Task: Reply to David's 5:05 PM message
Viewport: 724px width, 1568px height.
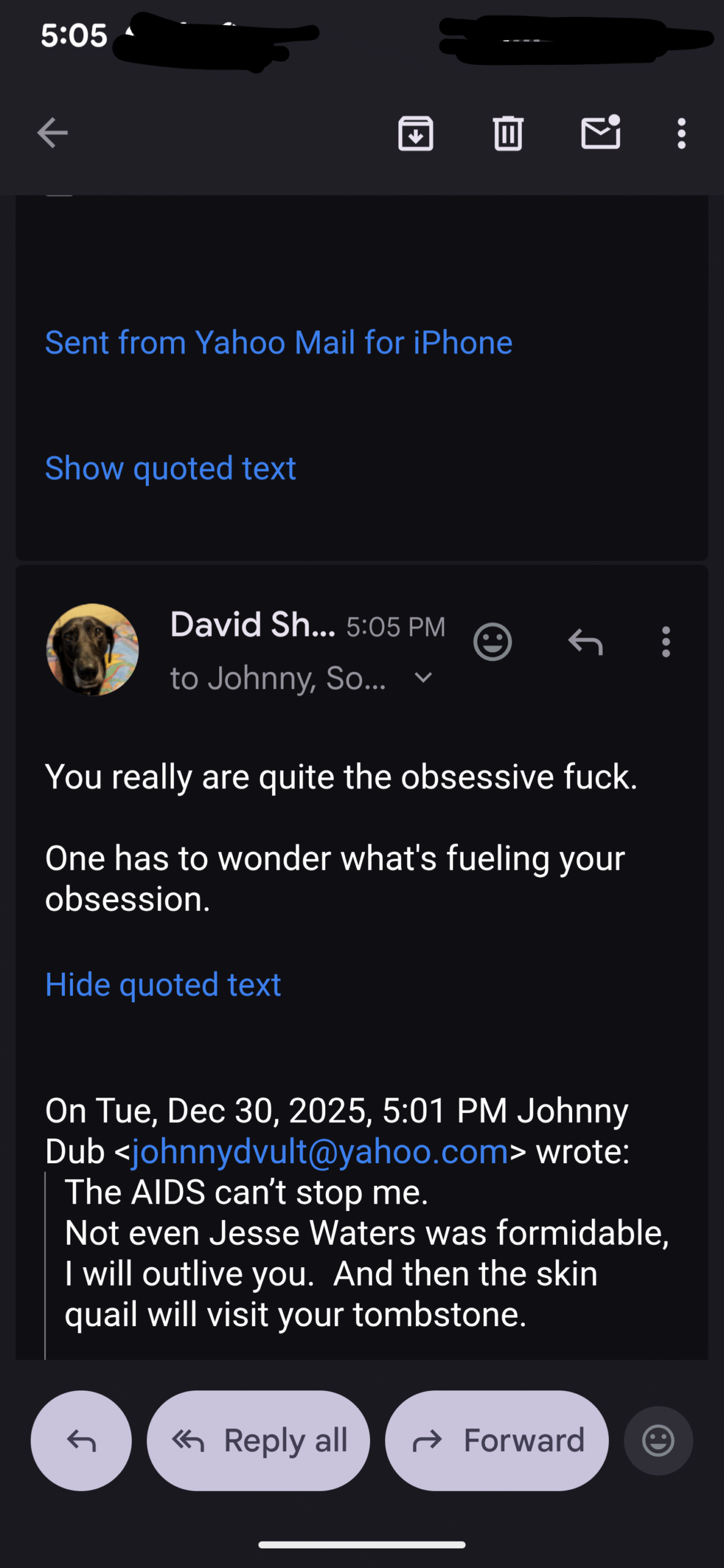Action: click(585, 642)
